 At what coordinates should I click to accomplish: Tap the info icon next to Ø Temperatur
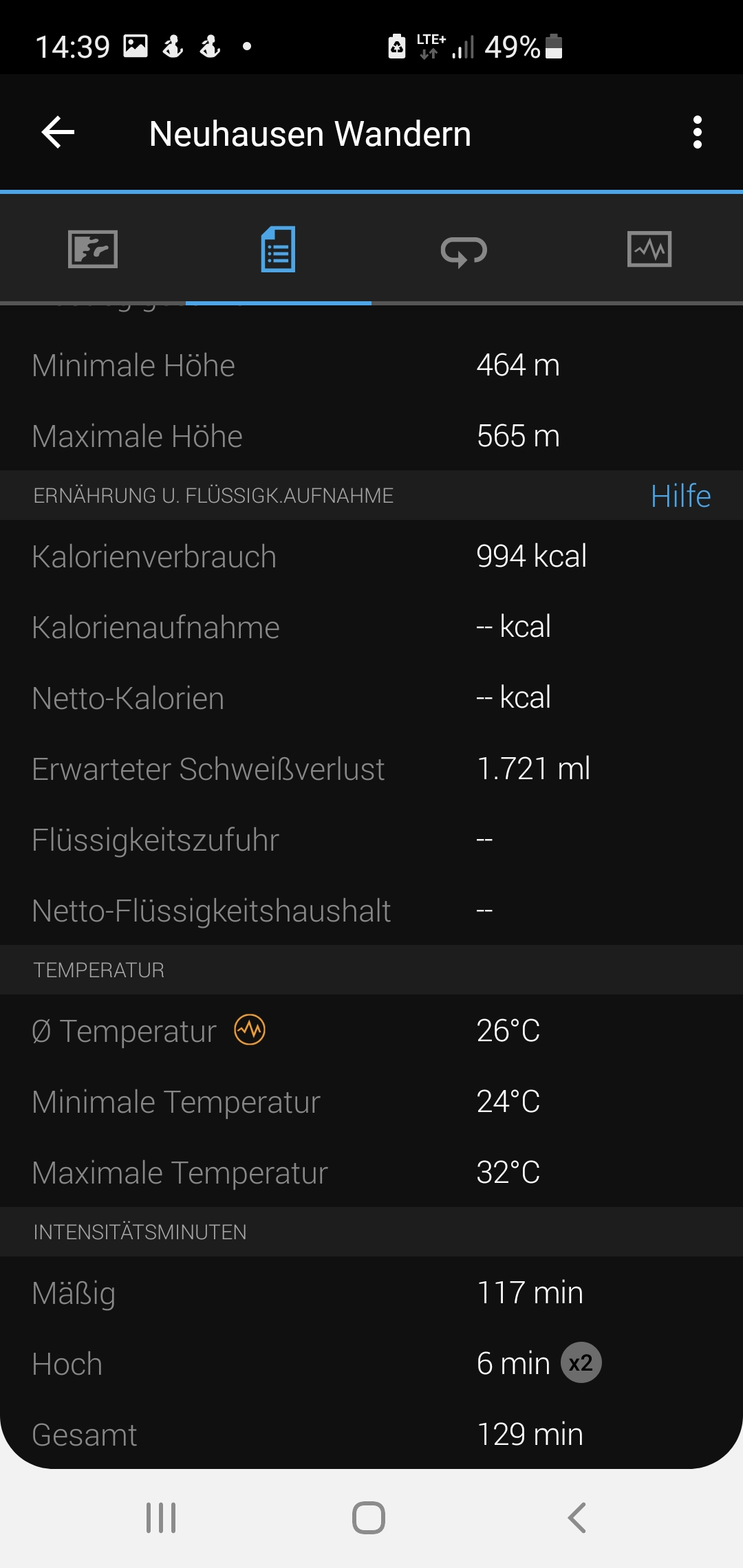point(250,1030)
